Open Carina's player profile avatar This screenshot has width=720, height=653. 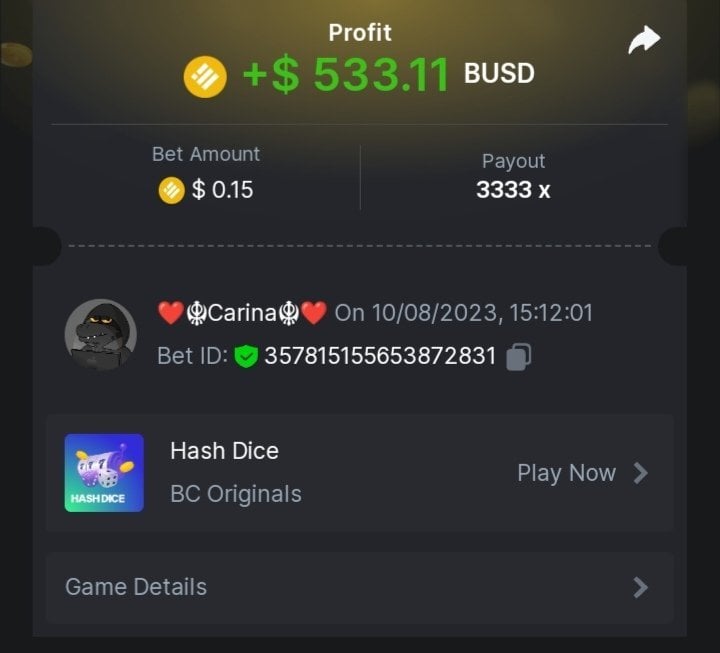[x=100, y=334]
